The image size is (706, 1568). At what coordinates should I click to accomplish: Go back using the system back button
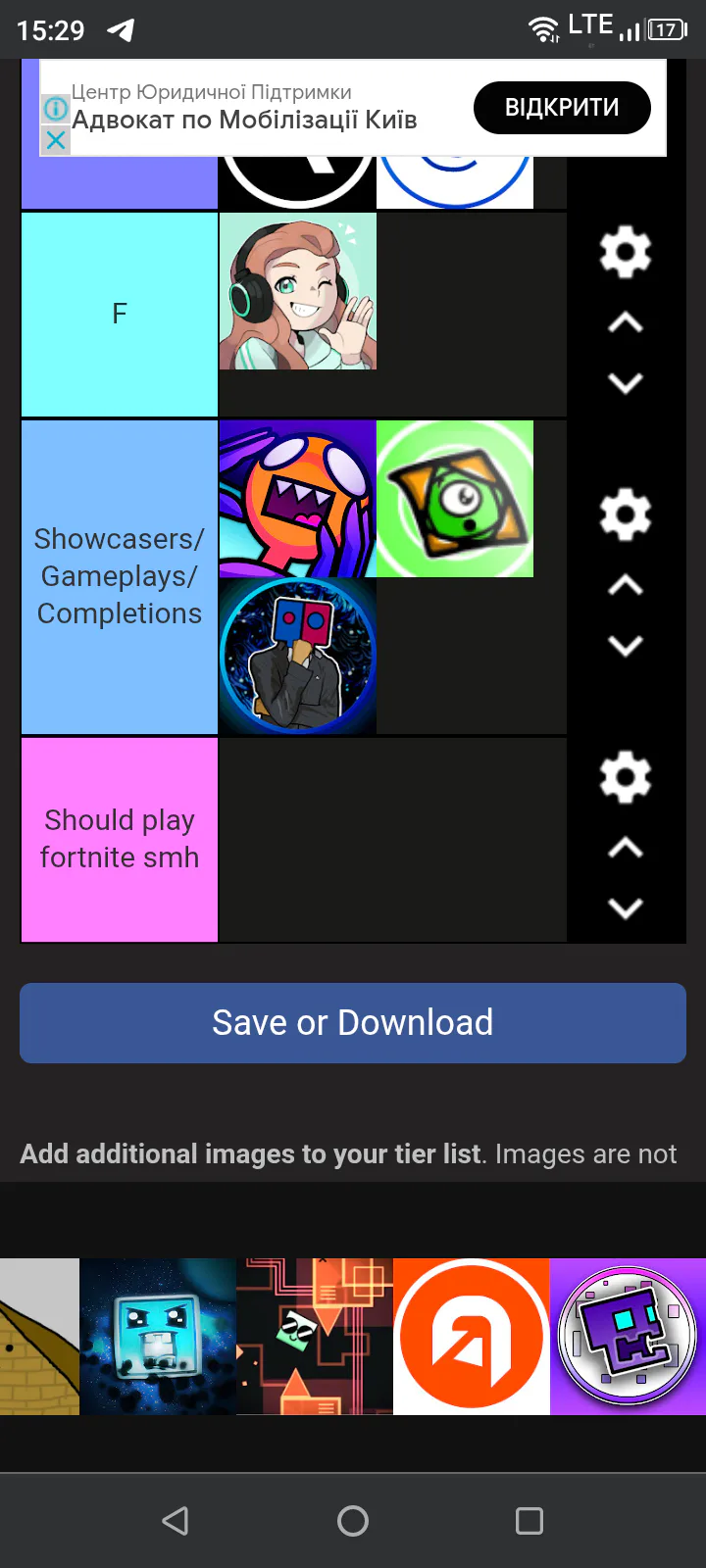coord(176,1520)
